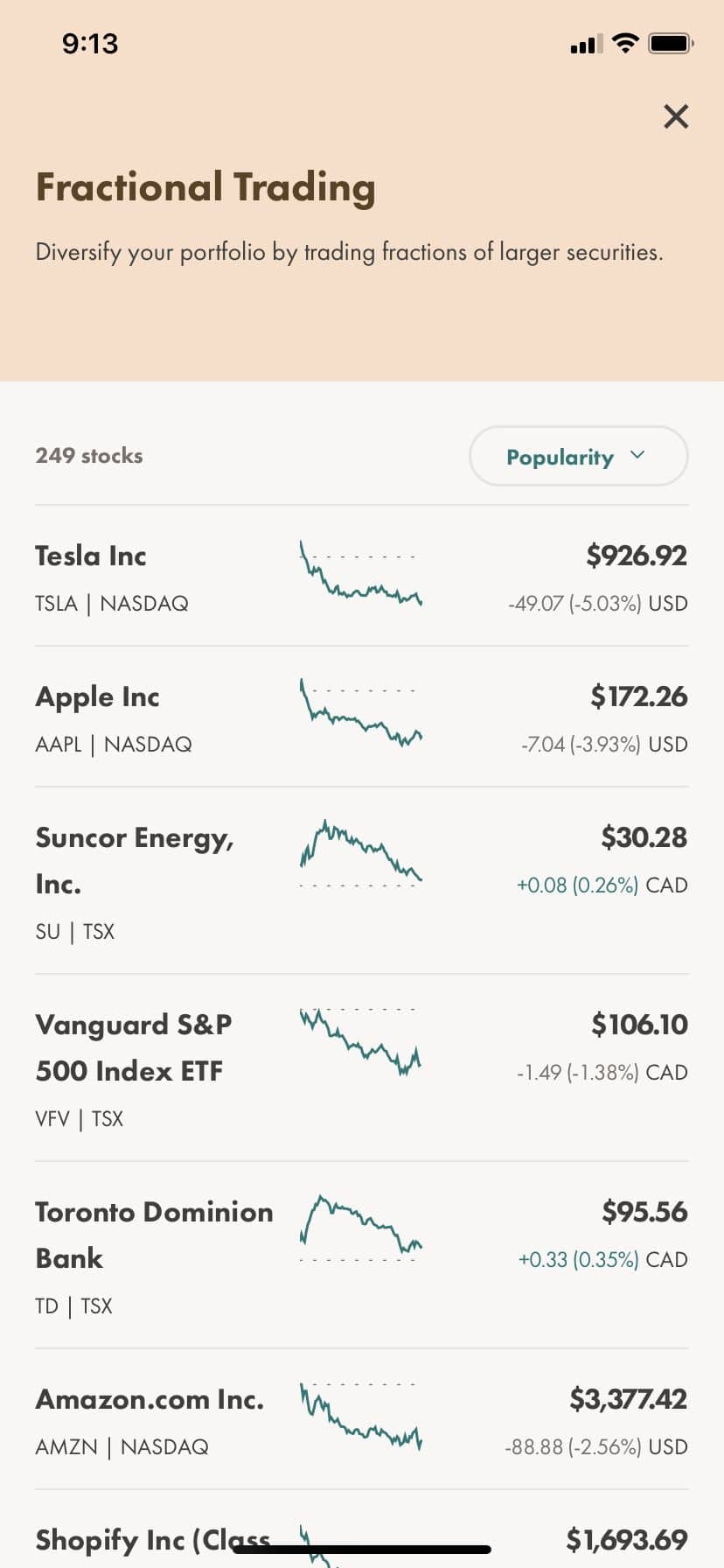Tap the Wi-Fi icon in status bar
Viewport: 724px width, 1568px height.
[x=624, y=43]
